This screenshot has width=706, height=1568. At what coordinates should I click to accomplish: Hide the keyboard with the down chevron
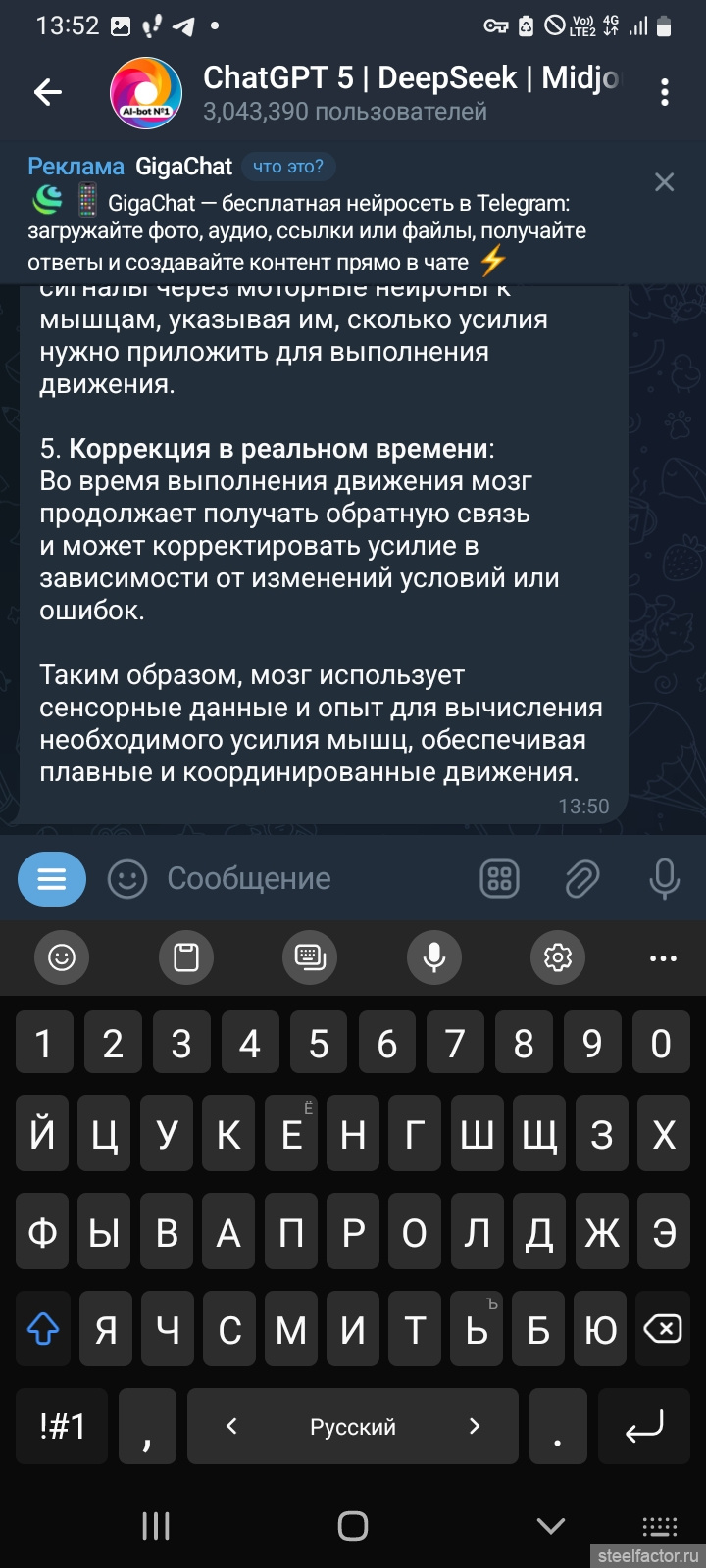click(551, 1525)
